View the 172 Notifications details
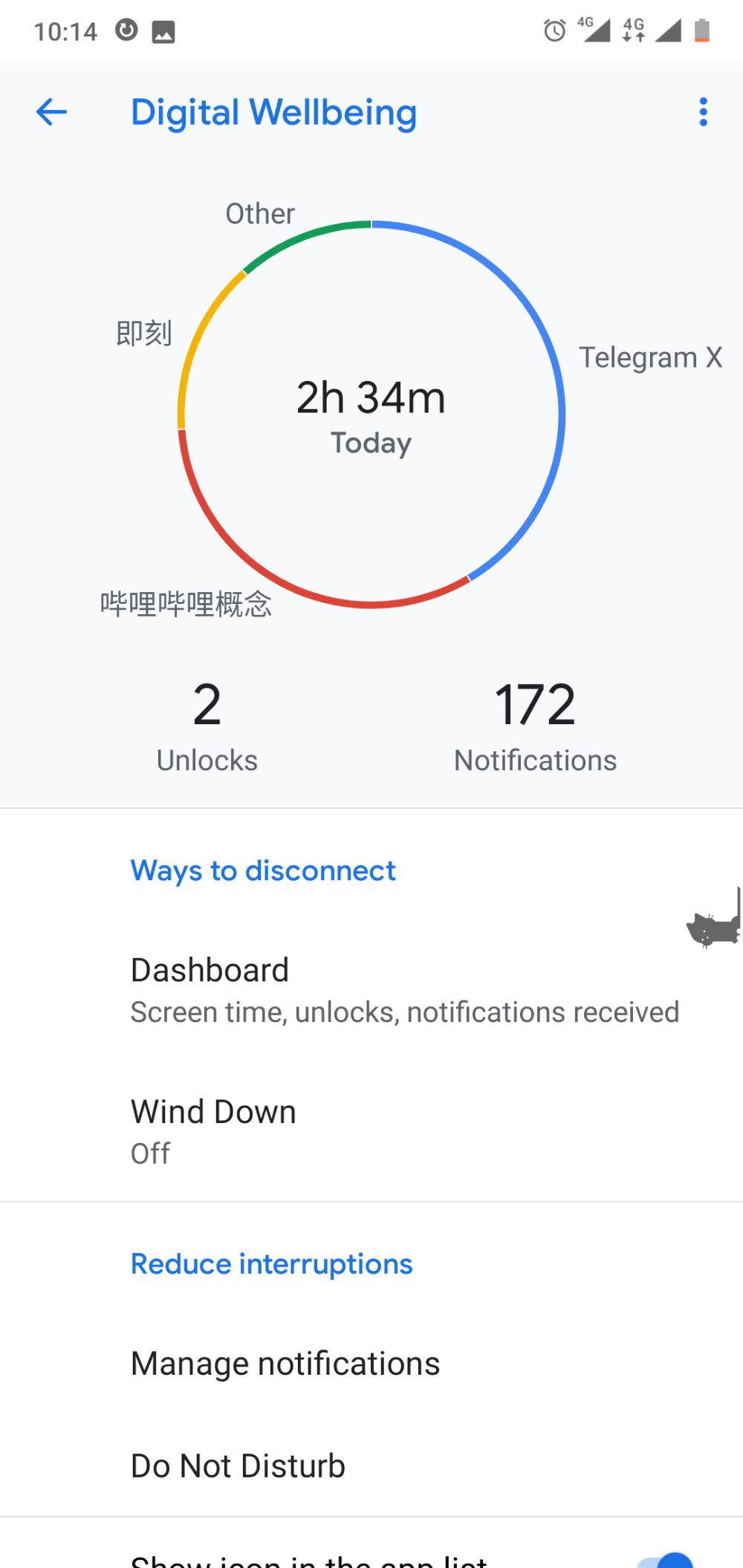 click(535, 726)
